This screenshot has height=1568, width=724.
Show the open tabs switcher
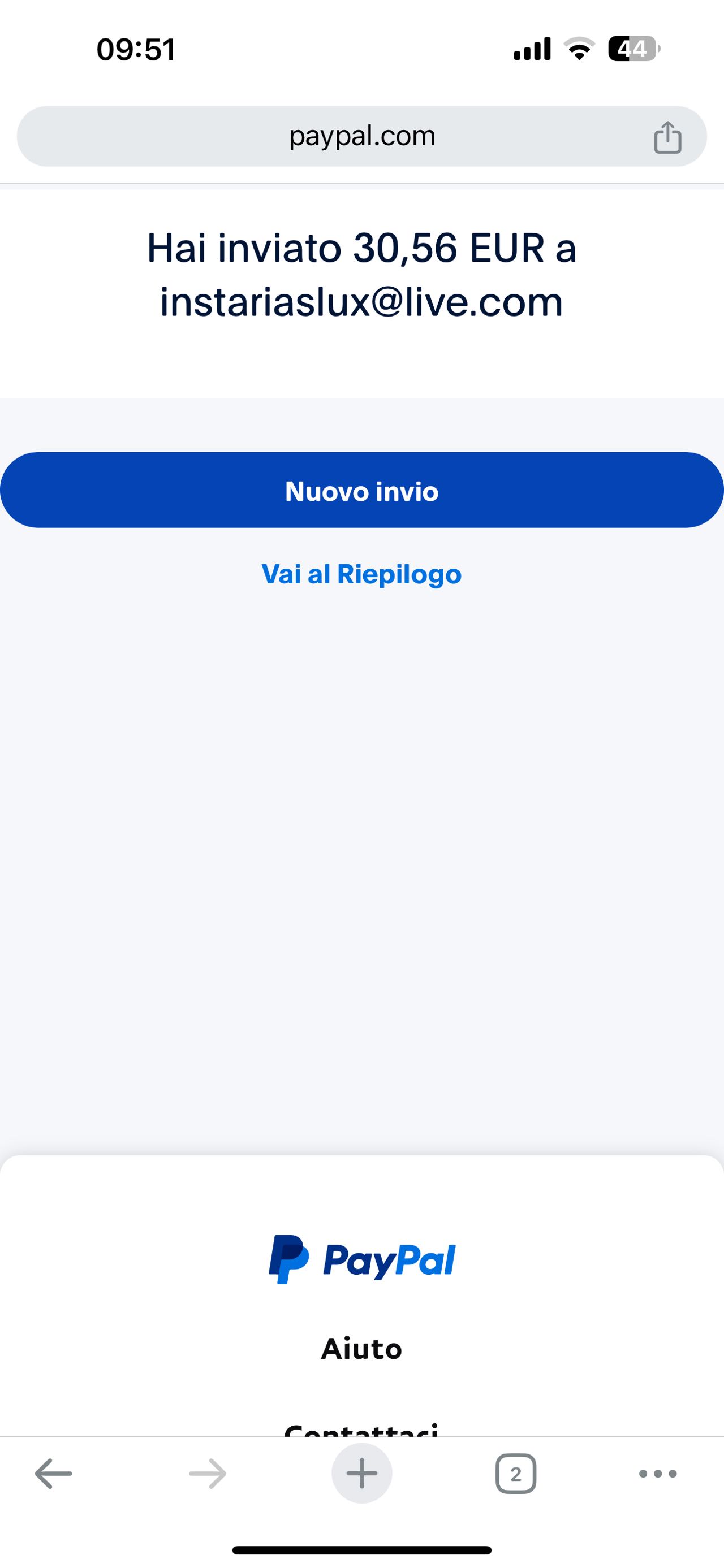coord(516,1474)
